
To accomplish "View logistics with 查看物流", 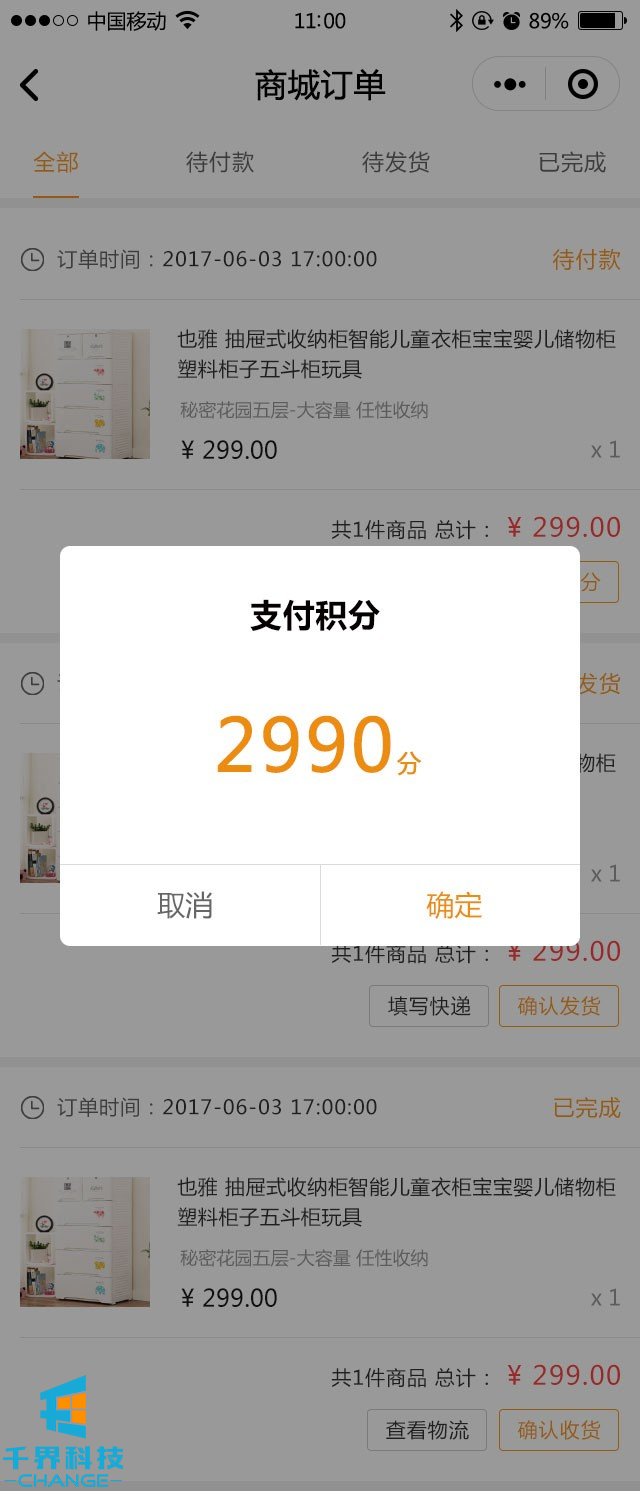I will tap(427, 1430).
